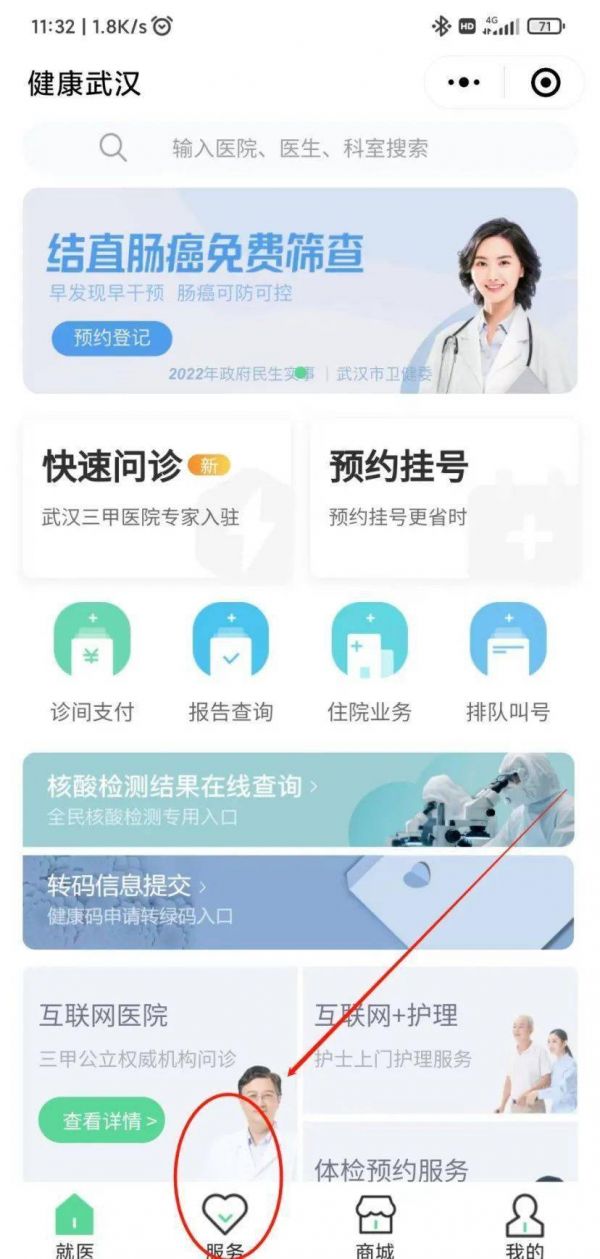Screen dimensions: 600x1259
Task: Switch to the 服务 tab
Action: point(225,1225)
